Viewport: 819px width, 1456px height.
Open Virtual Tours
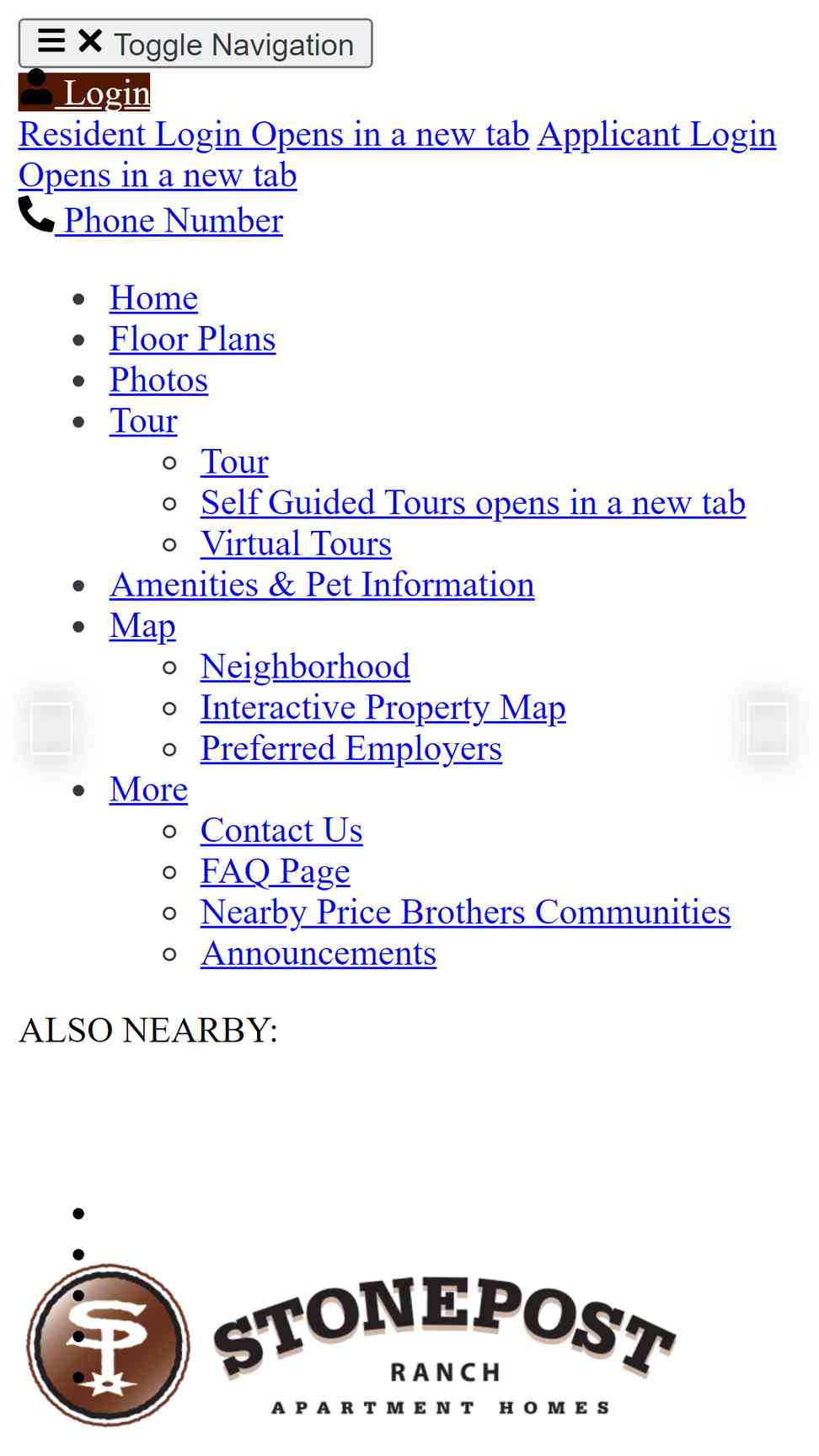[296, 543]
